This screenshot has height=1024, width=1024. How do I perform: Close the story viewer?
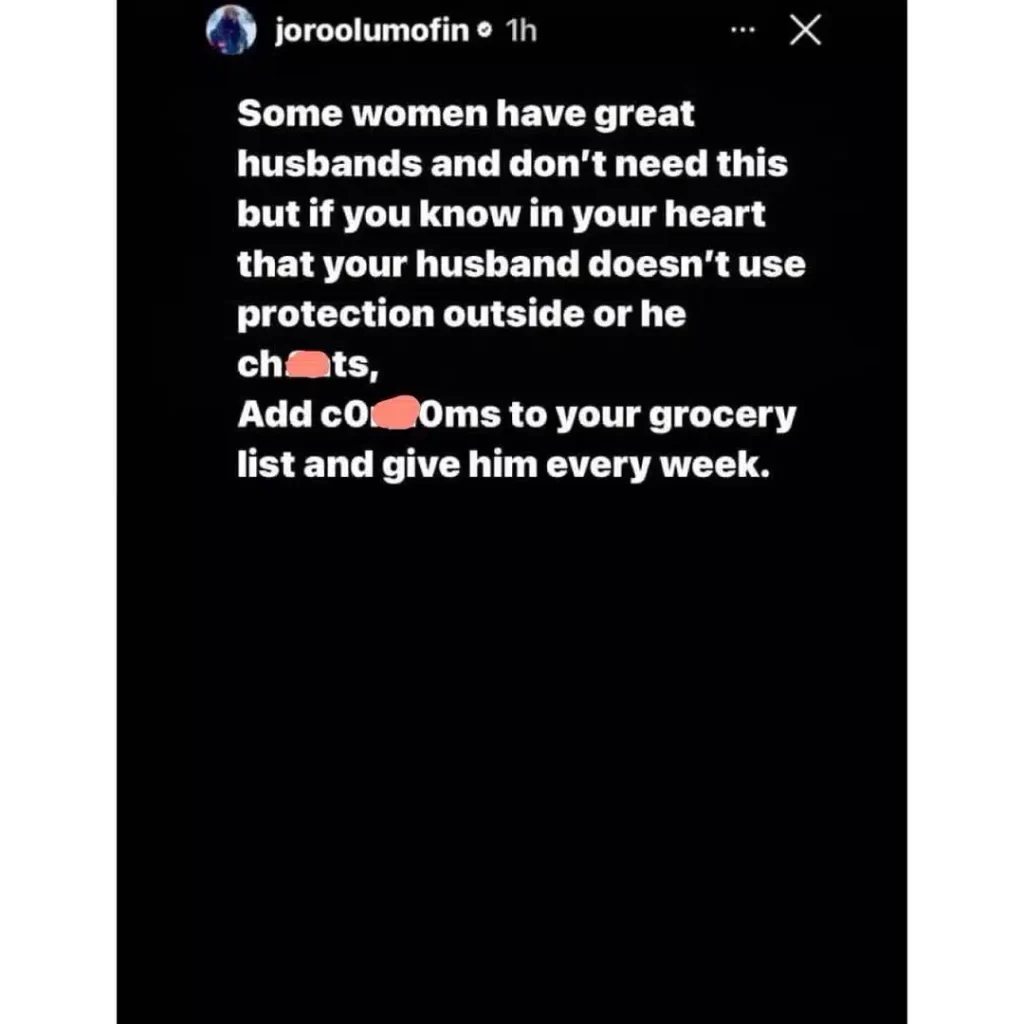[x=805, y=31]
